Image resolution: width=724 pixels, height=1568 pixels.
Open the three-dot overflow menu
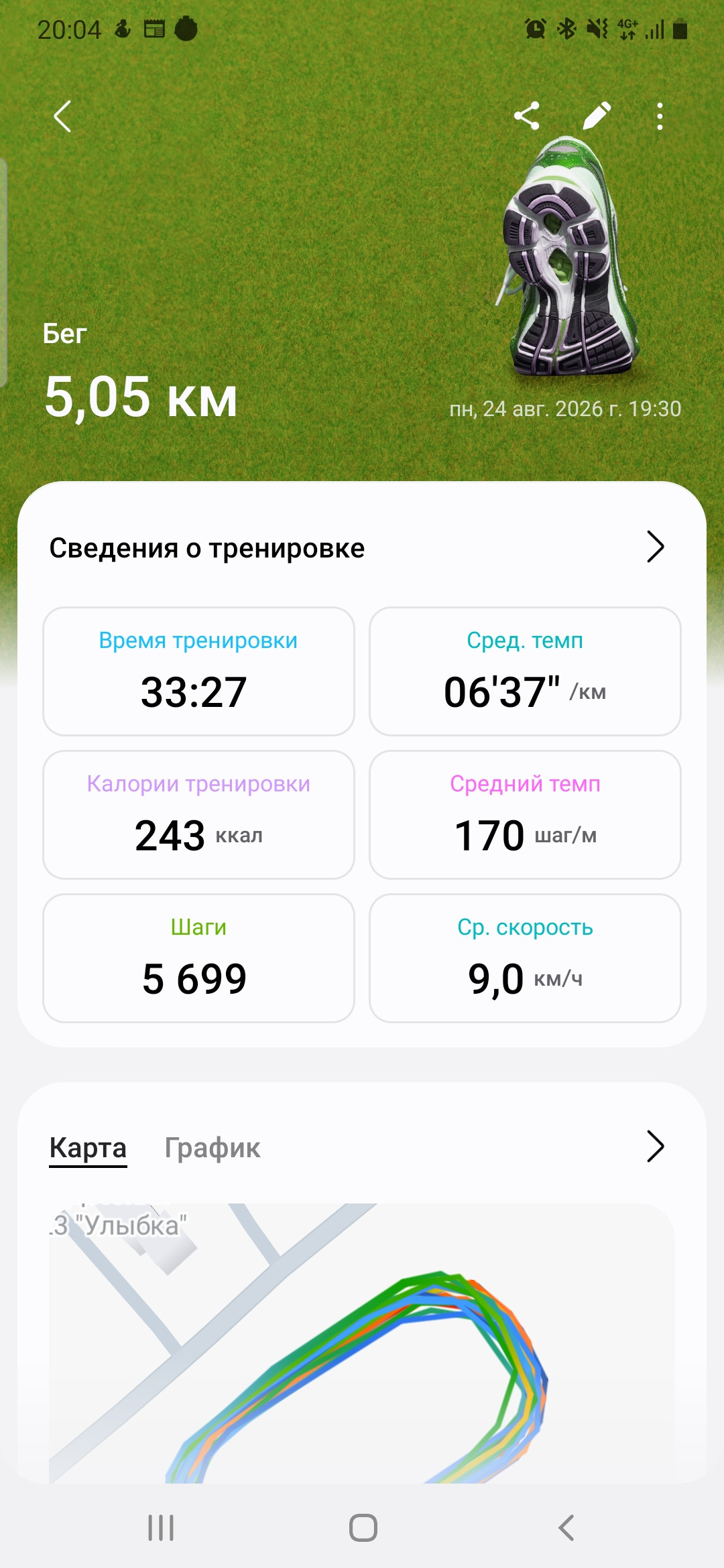(660, 116)
